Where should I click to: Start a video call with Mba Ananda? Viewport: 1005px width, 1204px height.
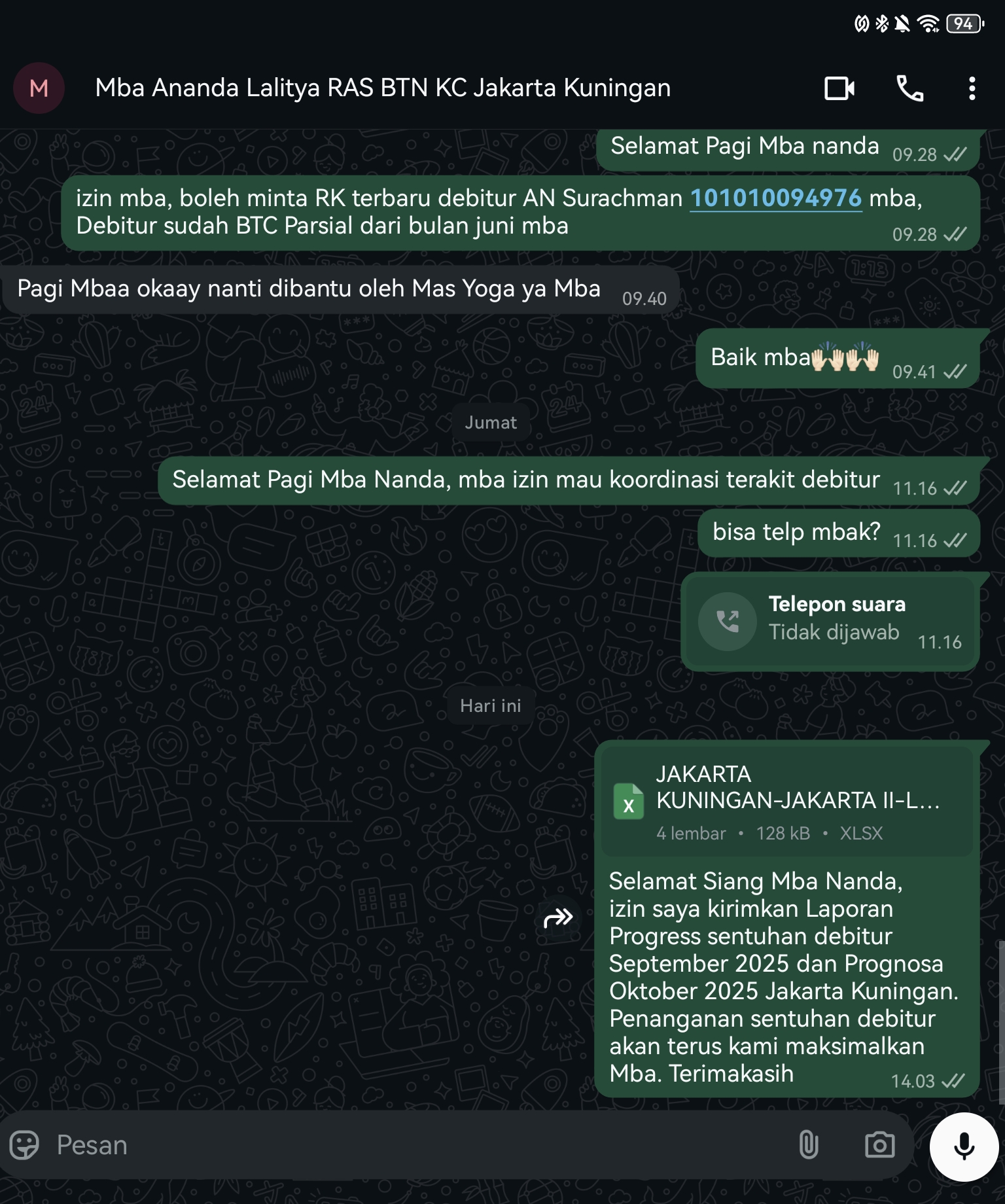[x=839, y=88]
